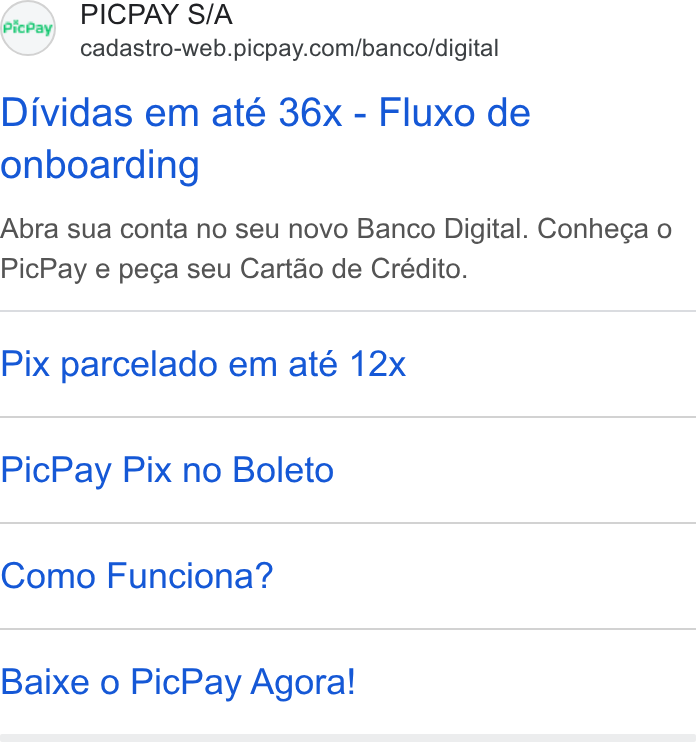Screen dimensions: 696x742
Task: Open the 'Dívidas em até 36x' headline link
Action: [x=265, y=139]
